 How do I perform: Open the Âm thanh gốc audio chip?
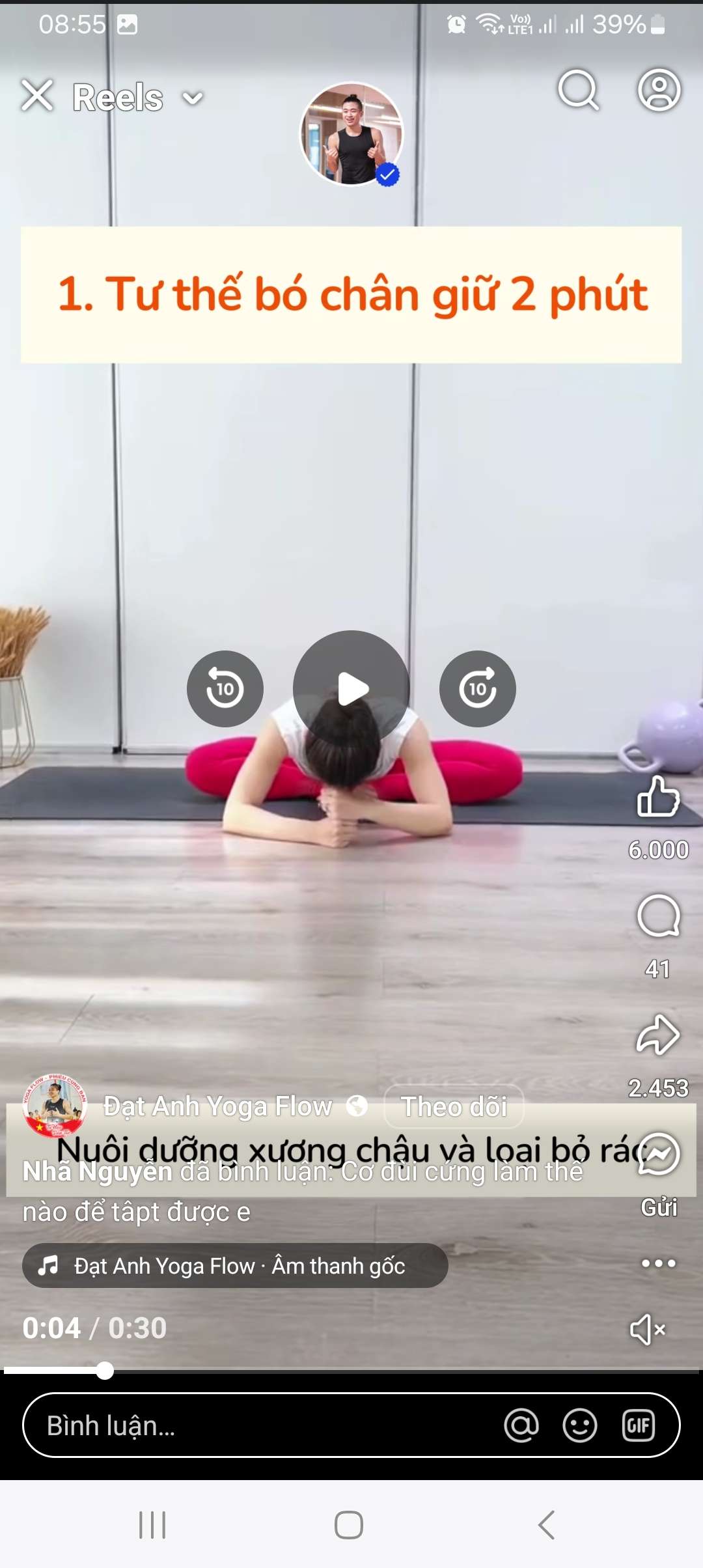tap(235, 1265)
